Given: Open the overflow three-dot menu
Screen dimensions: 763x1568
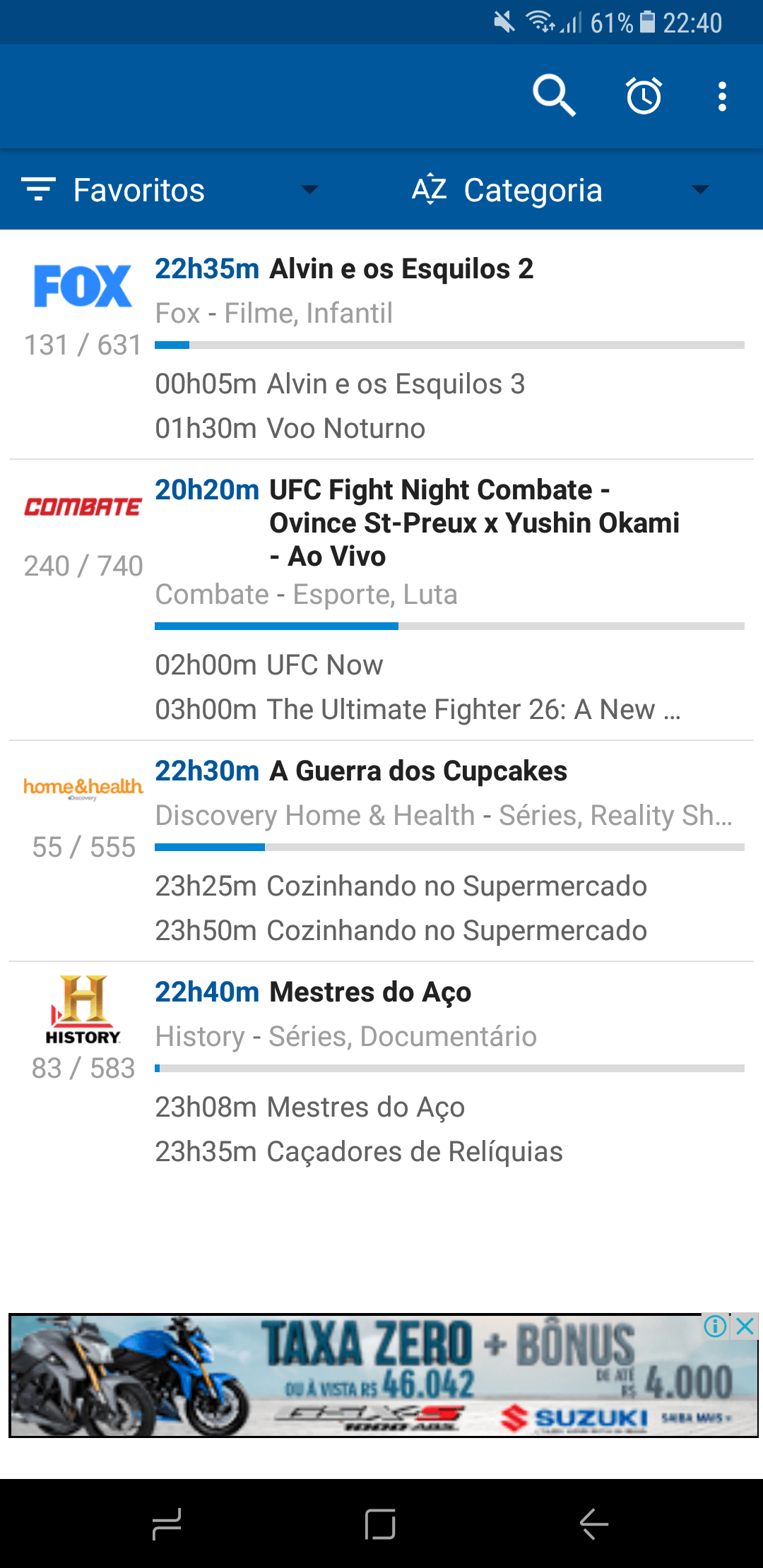Looking at the screenshot, I should tap(721, 95).
